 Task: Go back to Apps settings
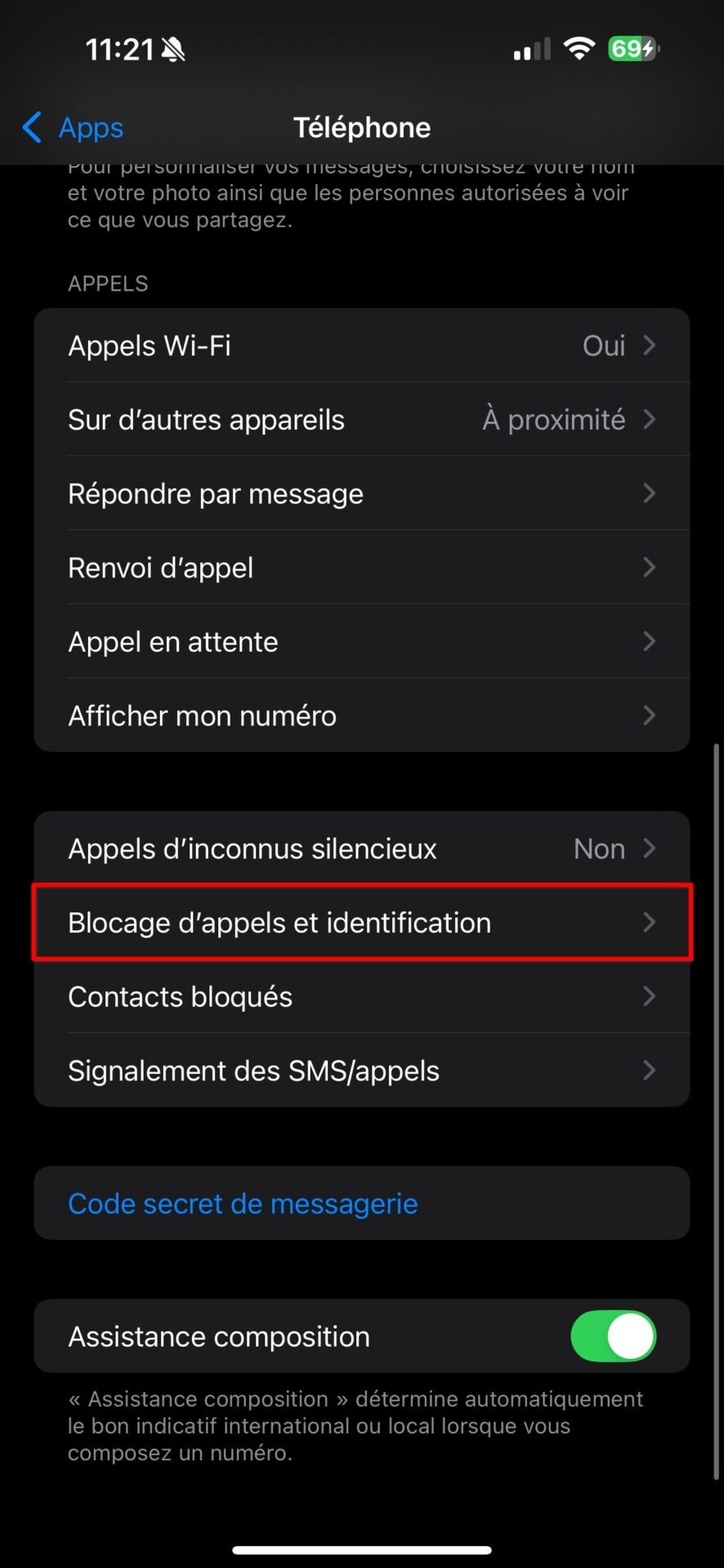coord(72,127)
